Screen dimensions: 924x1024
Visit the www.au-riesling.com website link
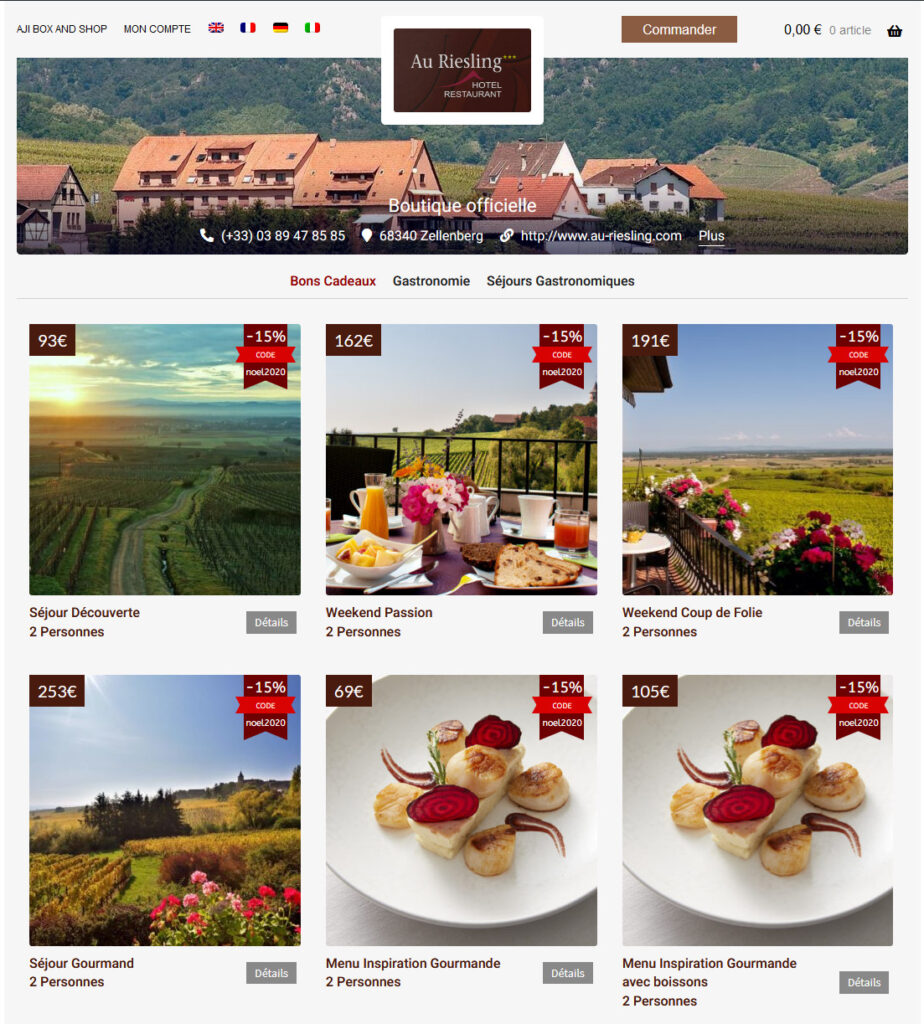click(x=600, y=236)
